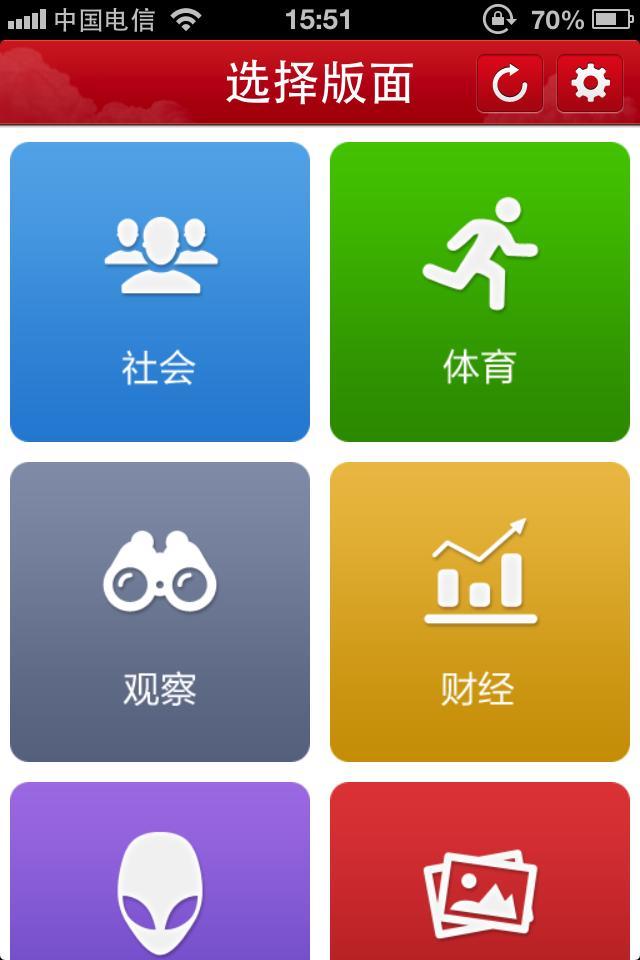Open the 社会 section tile
640x960 pixels.
coord(160,292)
